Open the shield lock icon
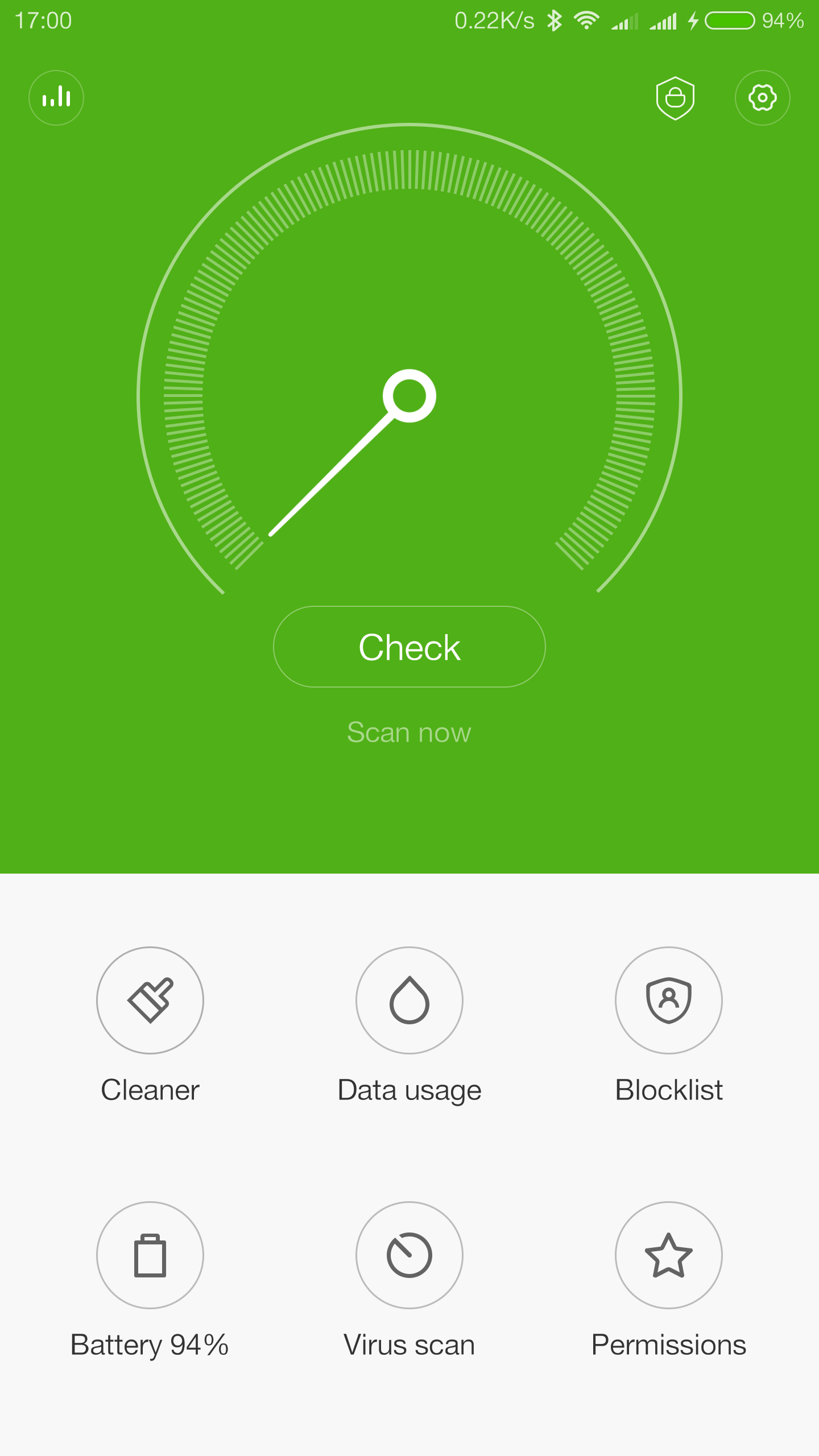819x1456 pixels. (675, 98)
